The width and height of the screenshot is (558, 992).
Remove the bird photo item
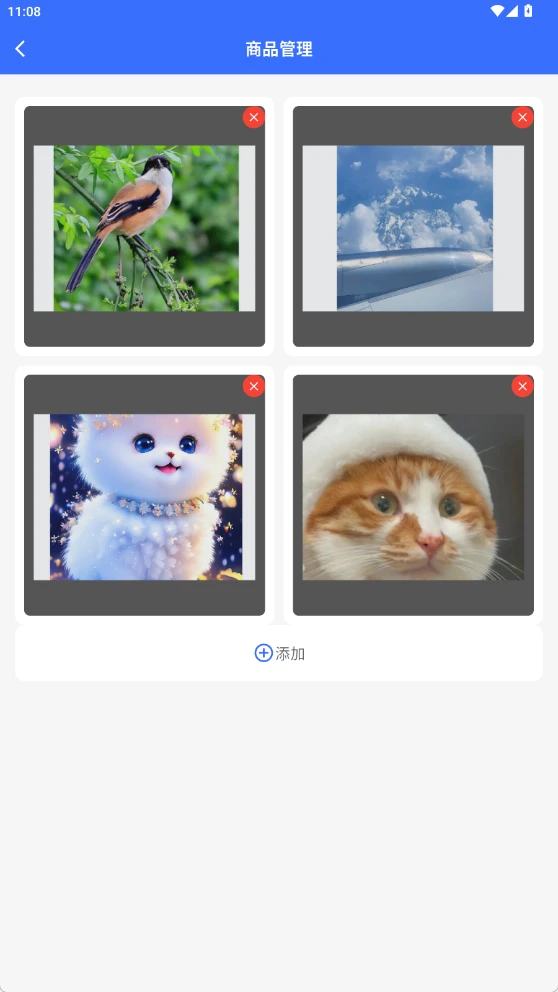click(254, 117)
